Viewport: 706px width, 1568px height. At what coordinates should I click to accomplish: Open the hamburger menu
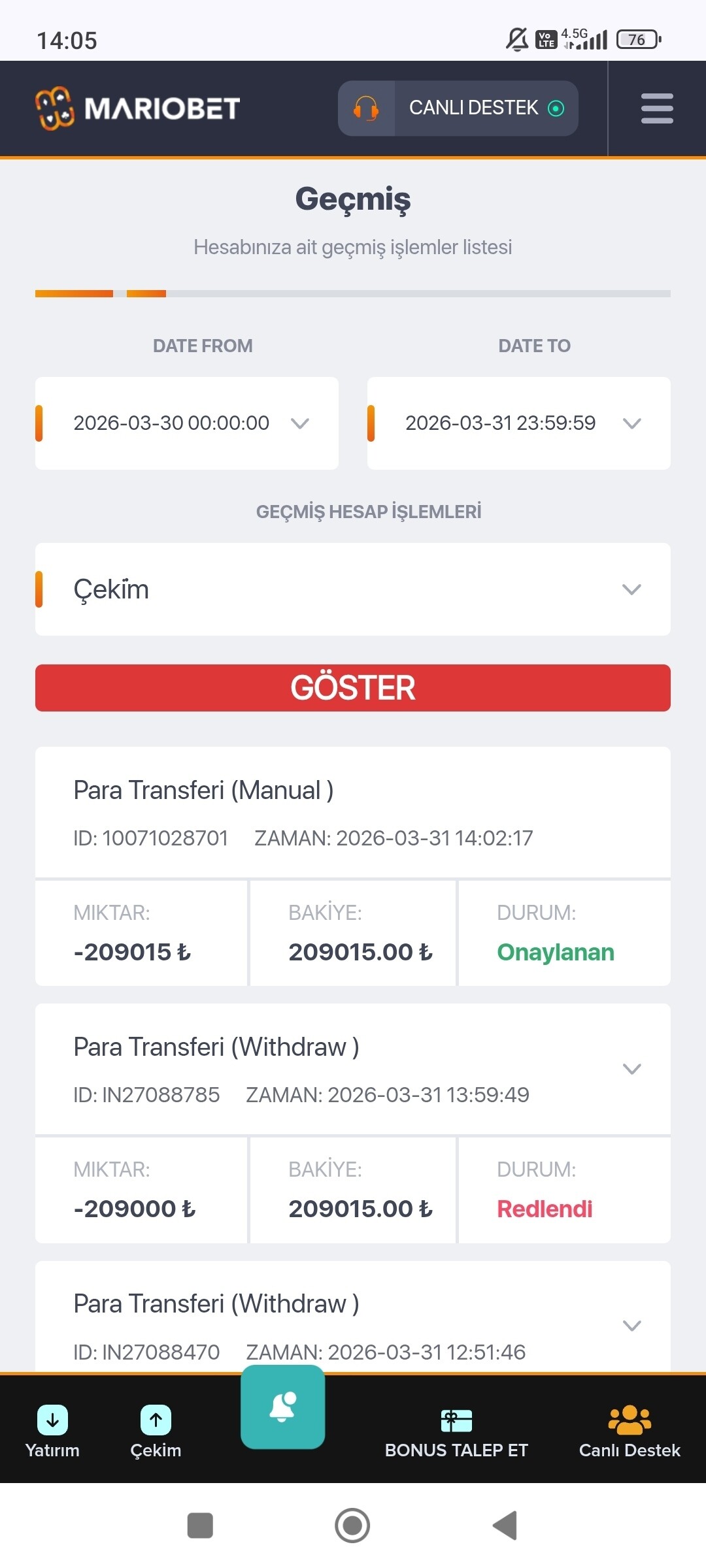[x=656, y=108]
